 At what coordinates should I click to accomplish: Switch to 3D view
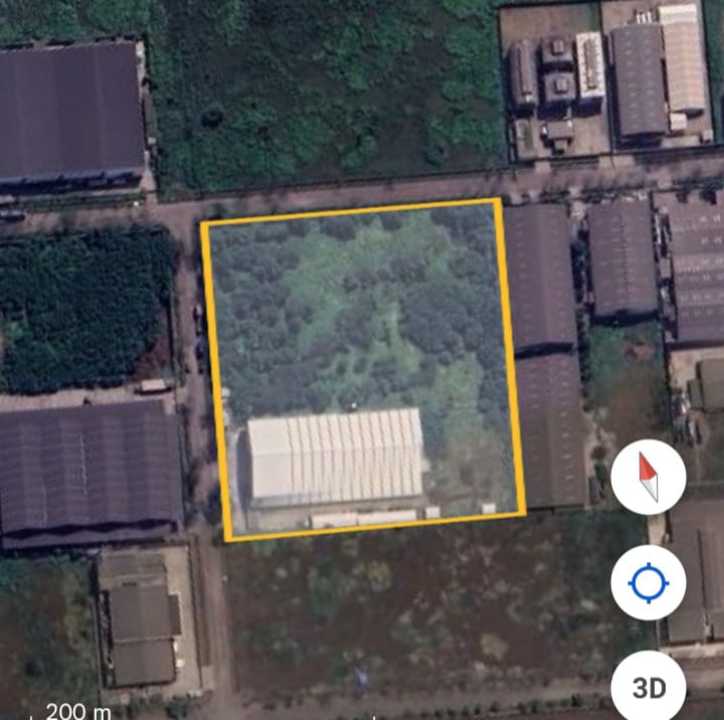(x=649, y=688)
